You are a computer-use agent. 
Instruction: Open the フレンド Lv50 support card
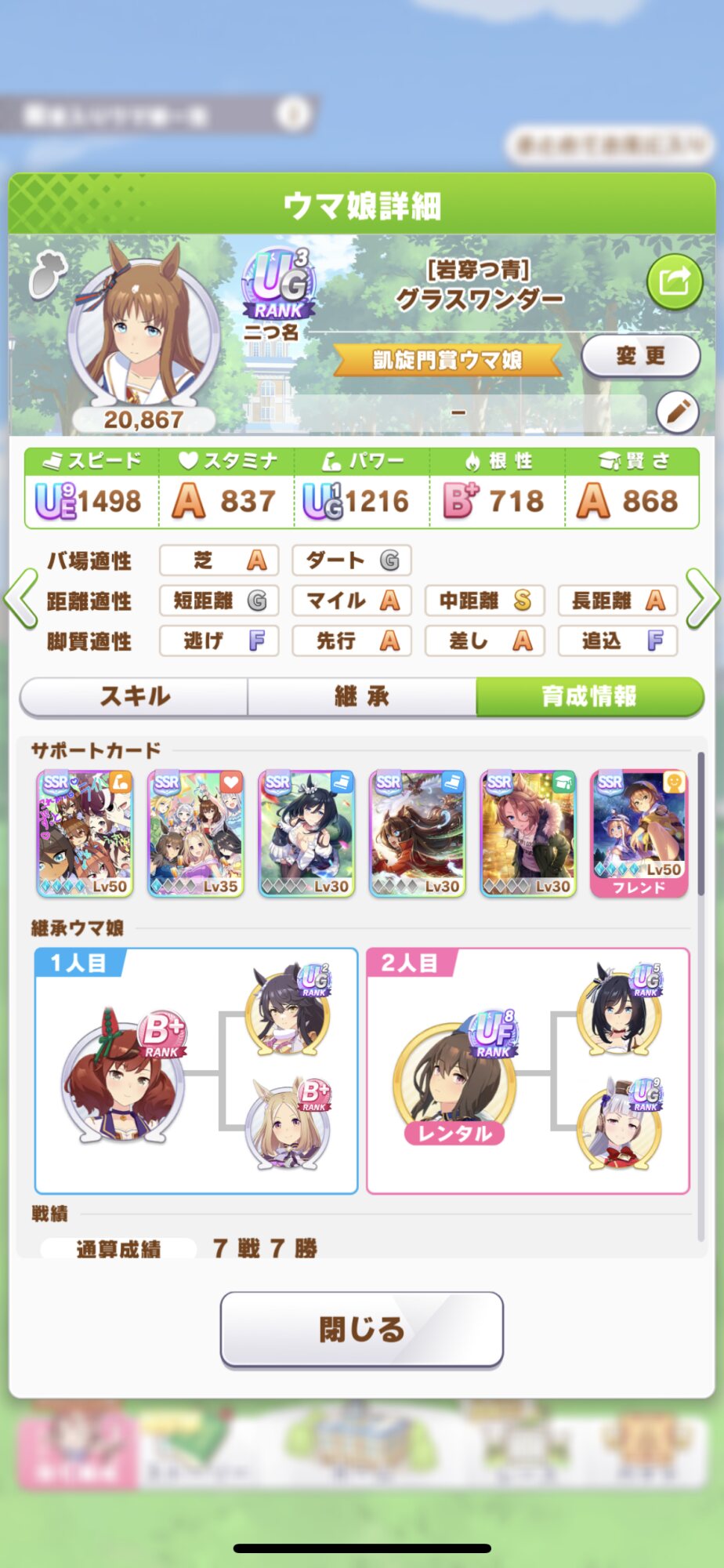(639, 833)
